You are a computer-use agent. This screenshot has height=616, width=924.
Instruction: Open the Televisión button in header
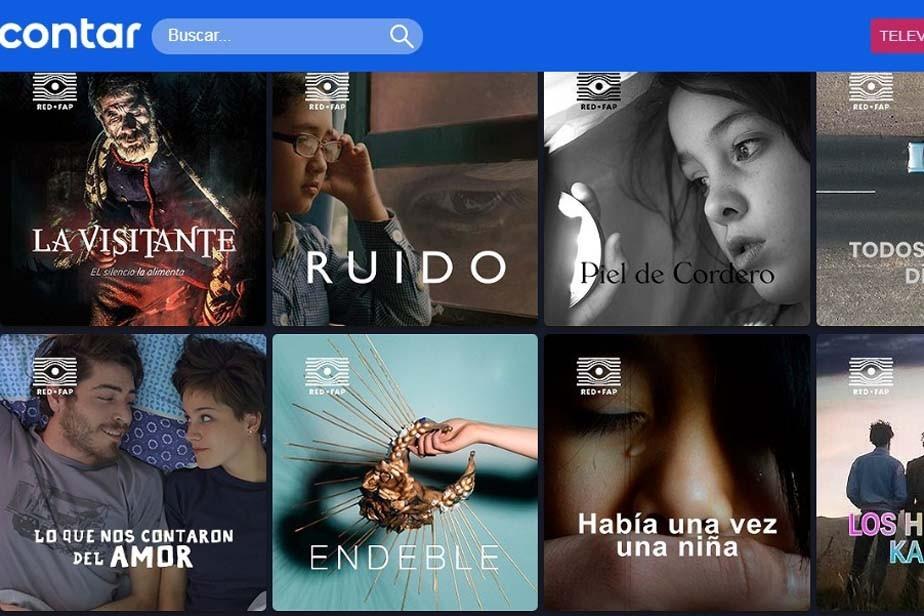(x=898, y=36)
